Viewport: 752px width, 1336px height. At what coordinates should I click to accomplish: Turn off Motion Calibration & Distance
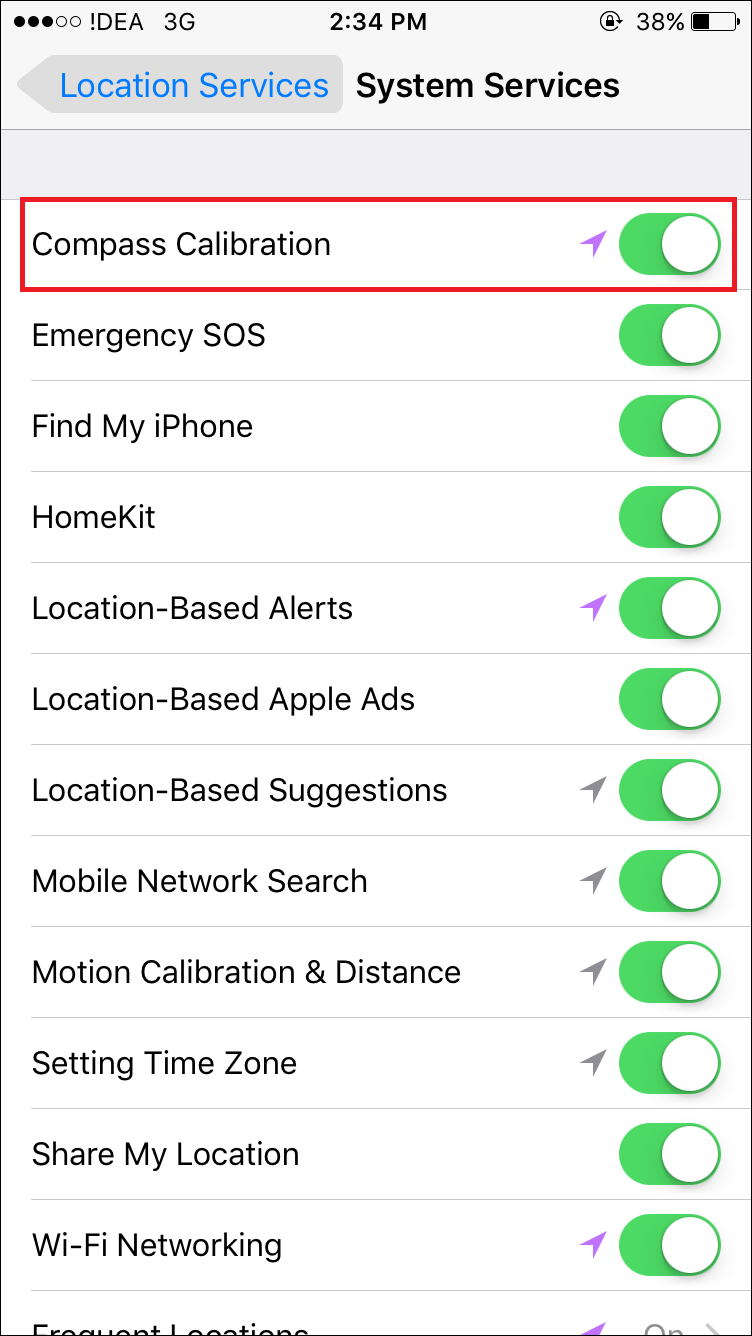pos(669,972)
